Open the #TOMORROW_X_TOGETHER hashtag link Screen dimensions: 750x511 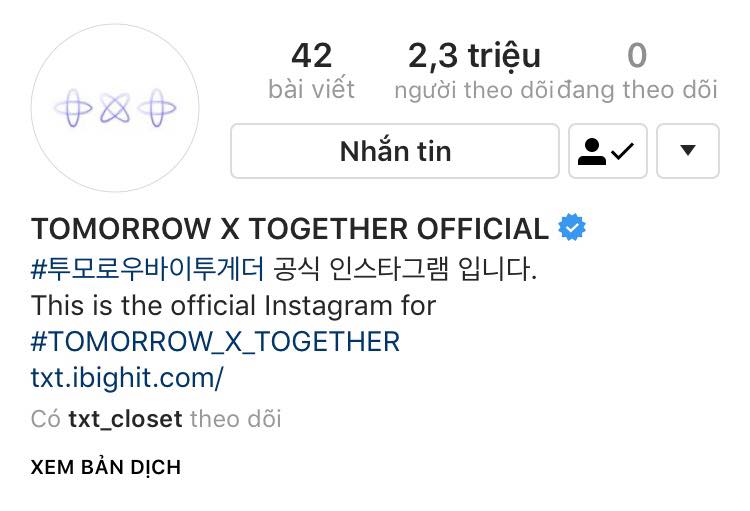pos(215,341)
